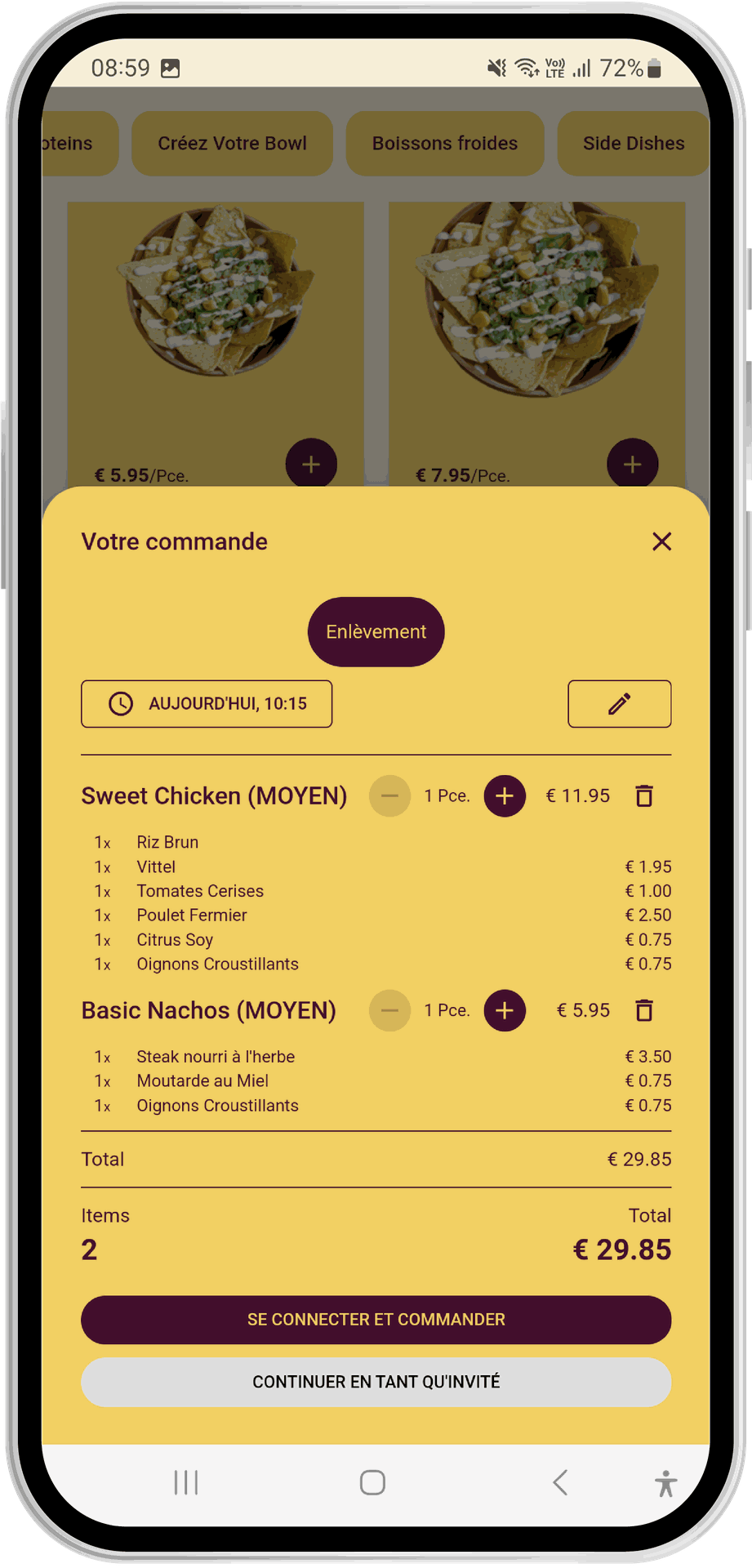Tap the pencil edit button
Viewport: 752px width, 1568px height.
coord(619,704)
